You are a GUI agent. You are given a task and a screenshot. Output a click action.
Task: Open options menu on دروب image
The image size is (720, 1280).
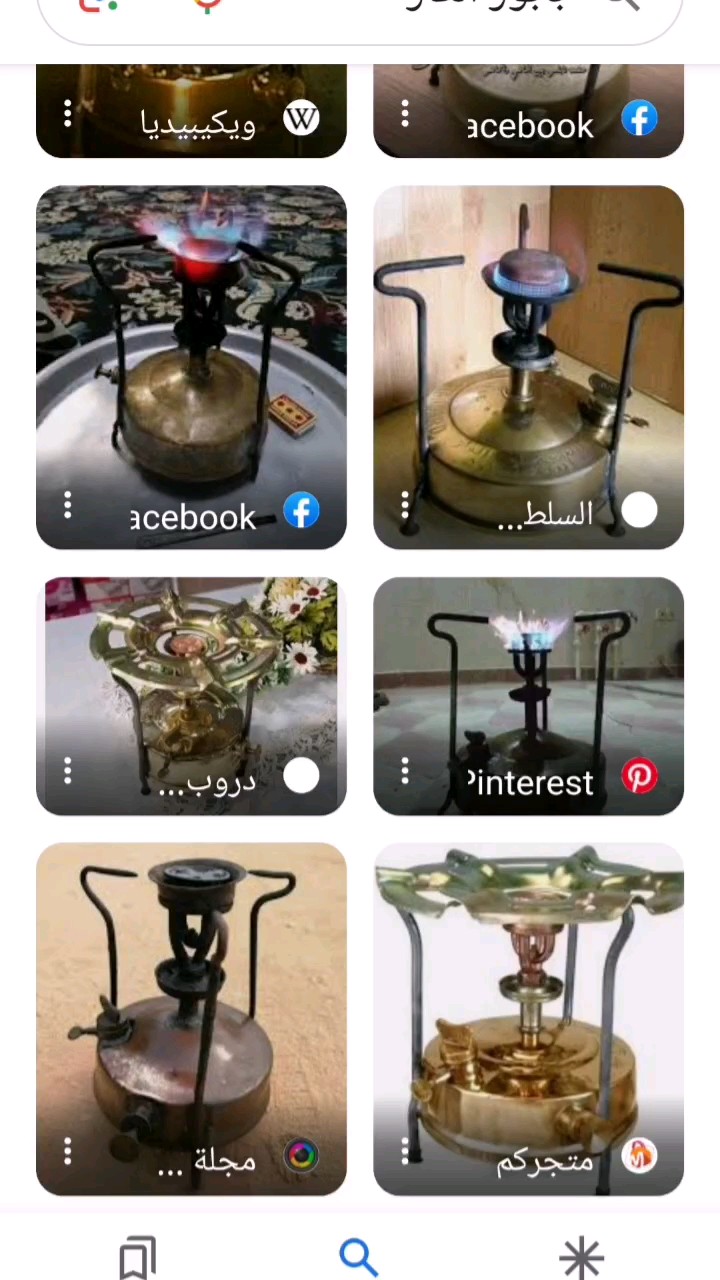coord(68,771)
